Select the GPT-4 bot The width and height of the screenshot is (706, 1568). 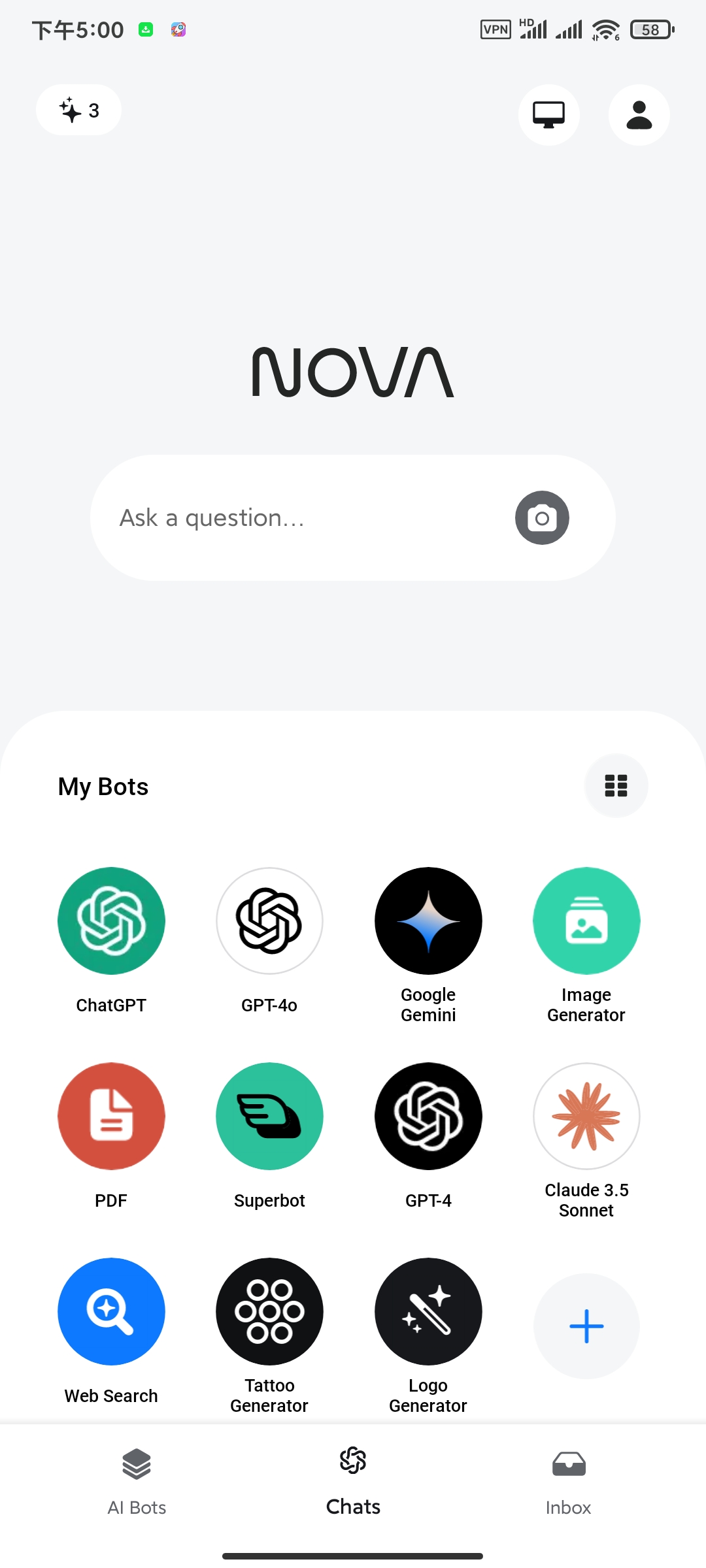[x=428, y=1117]
